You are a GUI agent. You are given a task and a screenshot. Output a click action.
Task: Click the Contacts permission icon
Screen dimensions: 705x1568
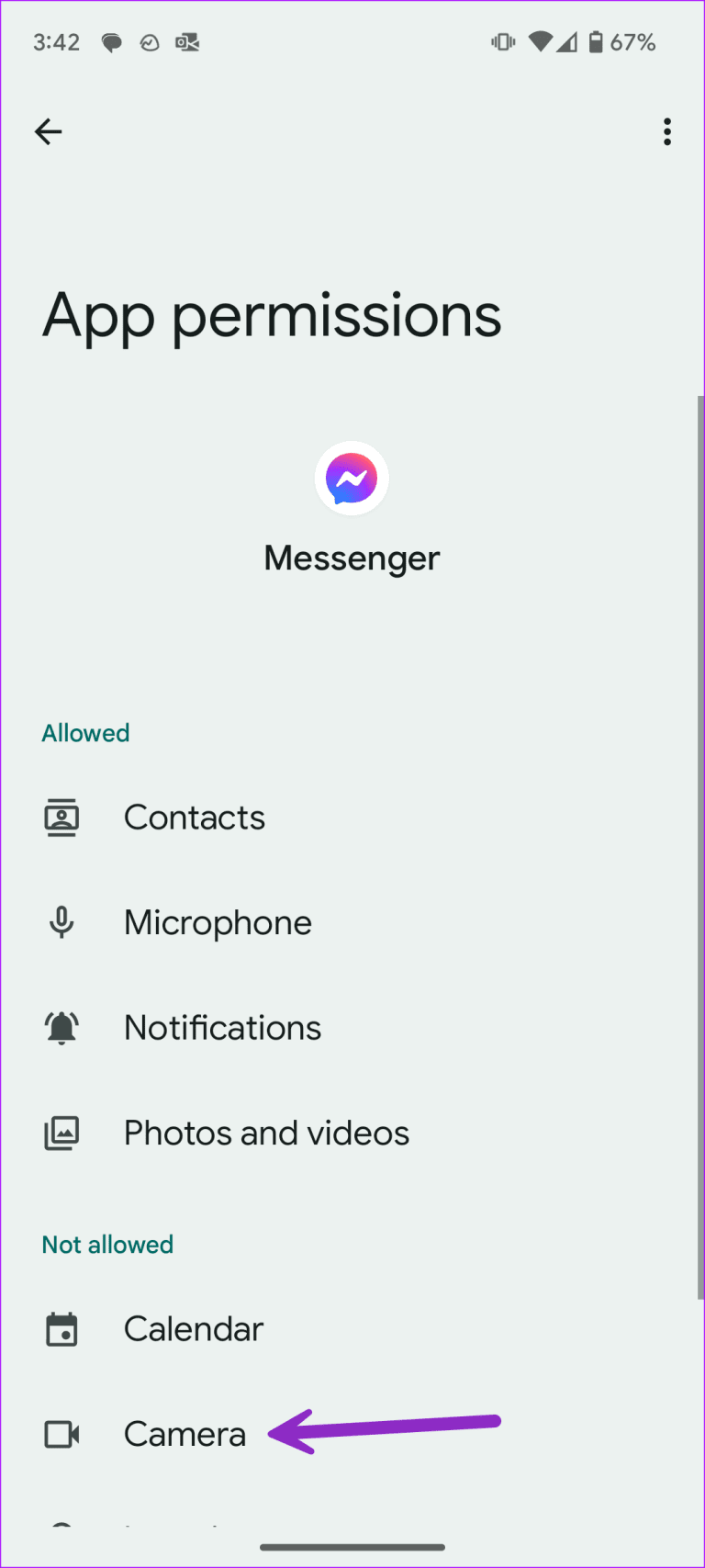(x=61, y=817)
